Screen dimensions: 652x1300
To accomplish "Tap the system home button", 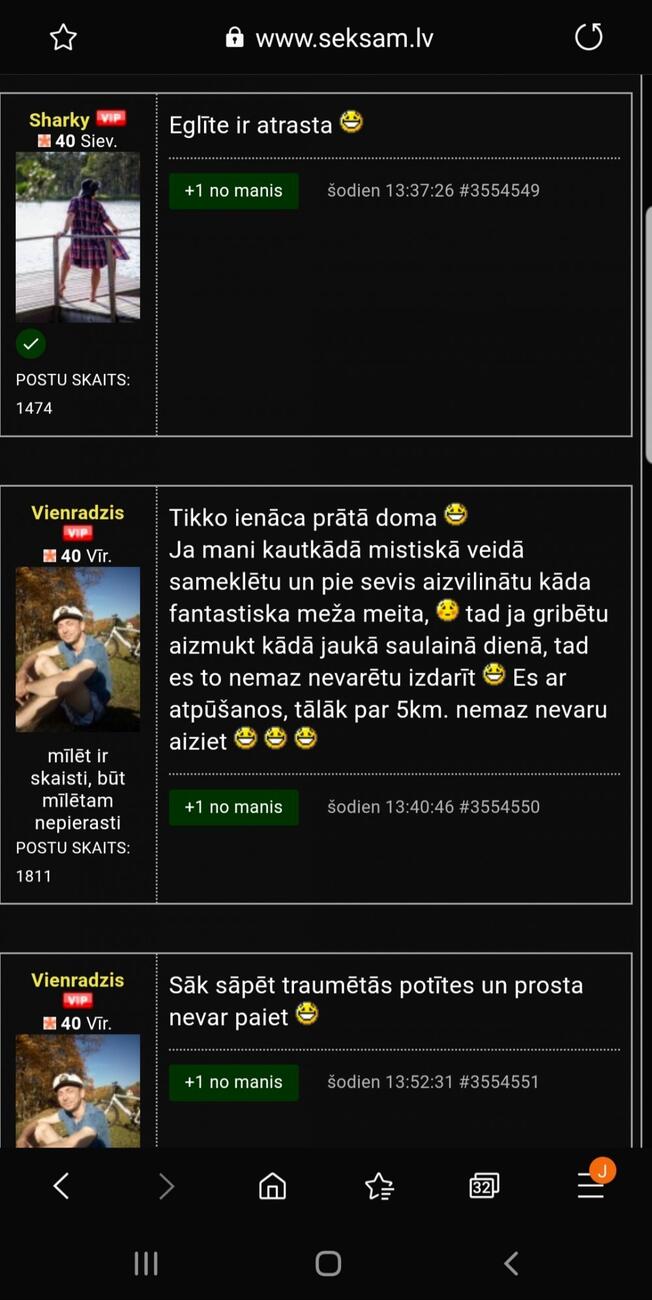I will [x=328, y=1264].
